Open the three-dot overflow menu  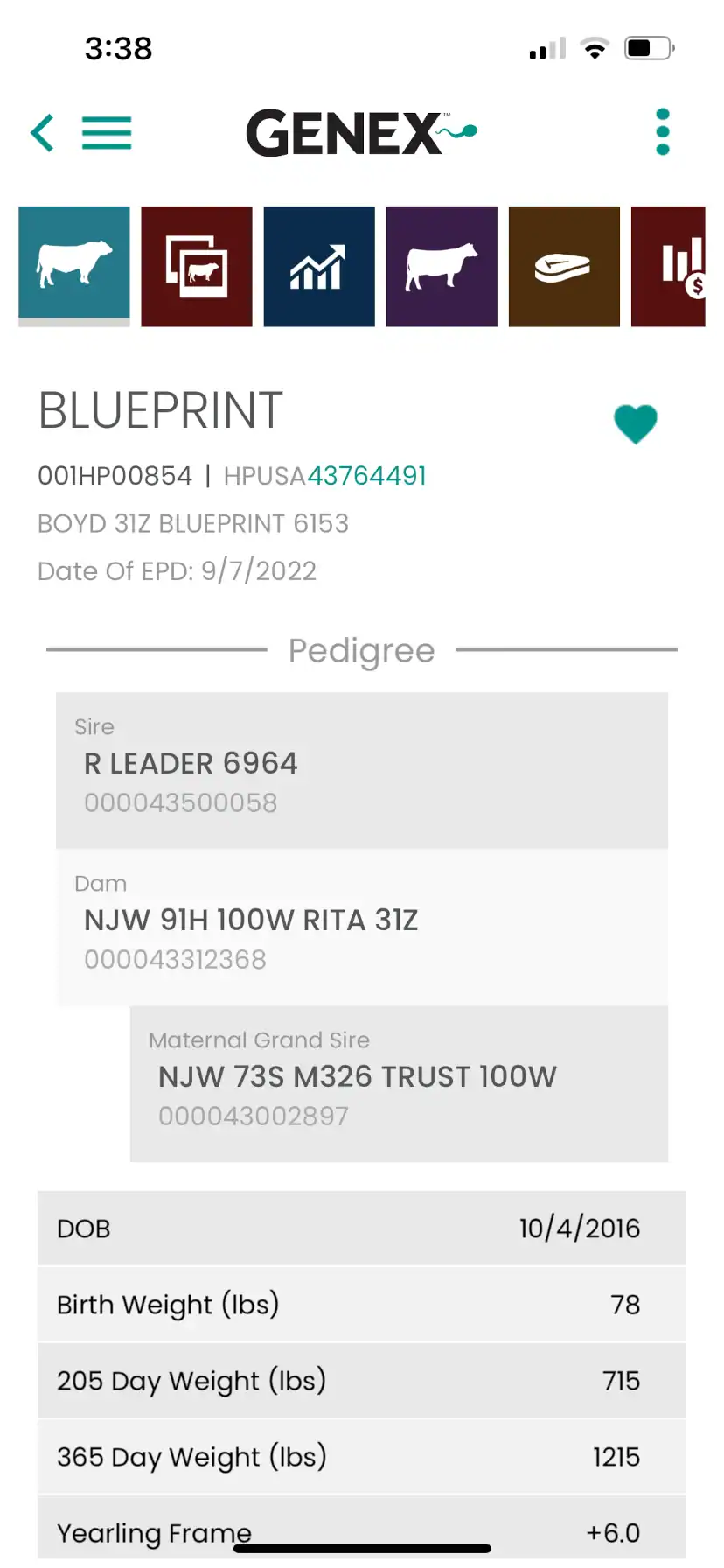[x=662, y=132]
